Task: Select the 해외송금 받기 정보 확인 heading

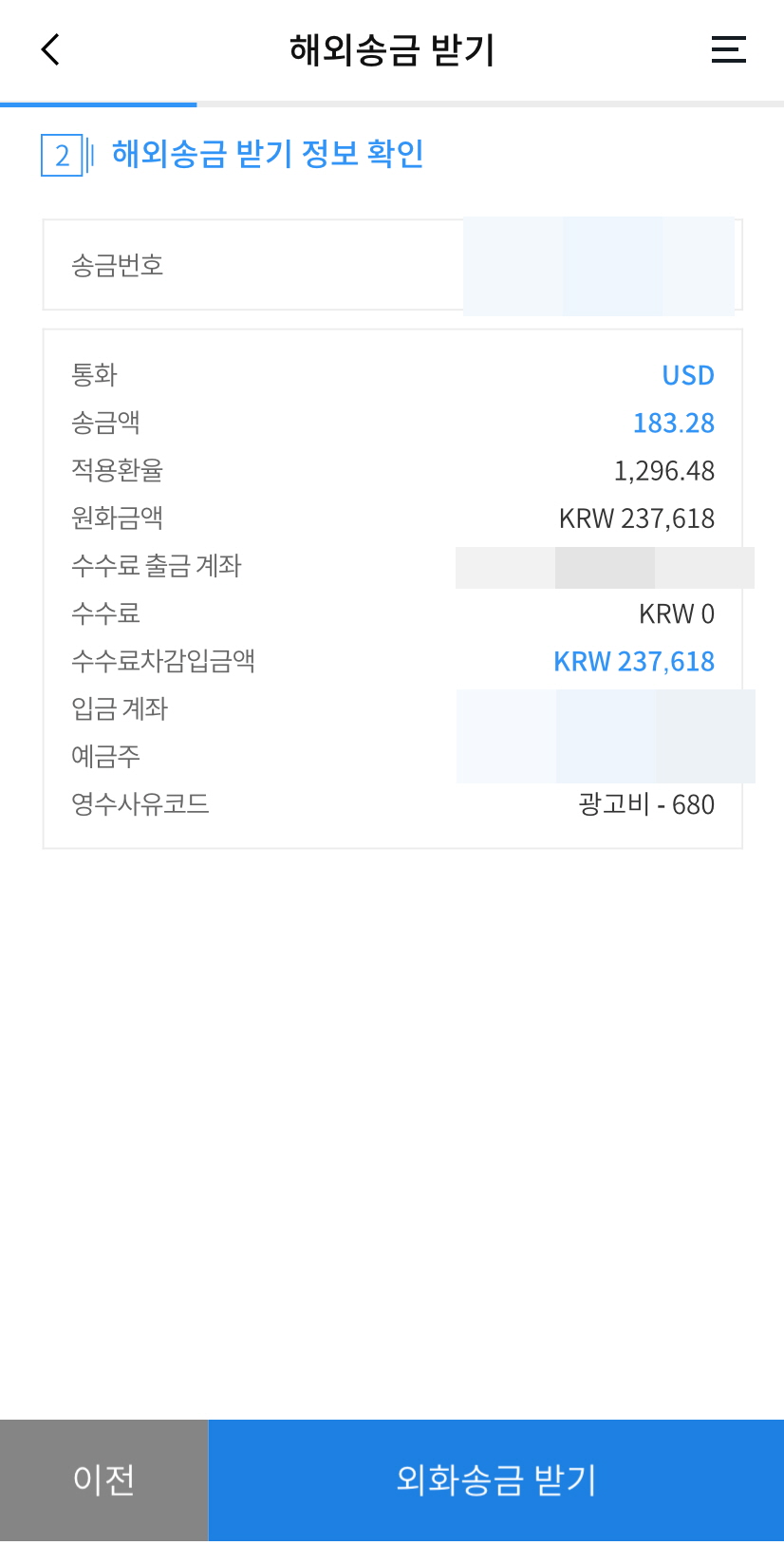Action: click(x=269, y=155)
